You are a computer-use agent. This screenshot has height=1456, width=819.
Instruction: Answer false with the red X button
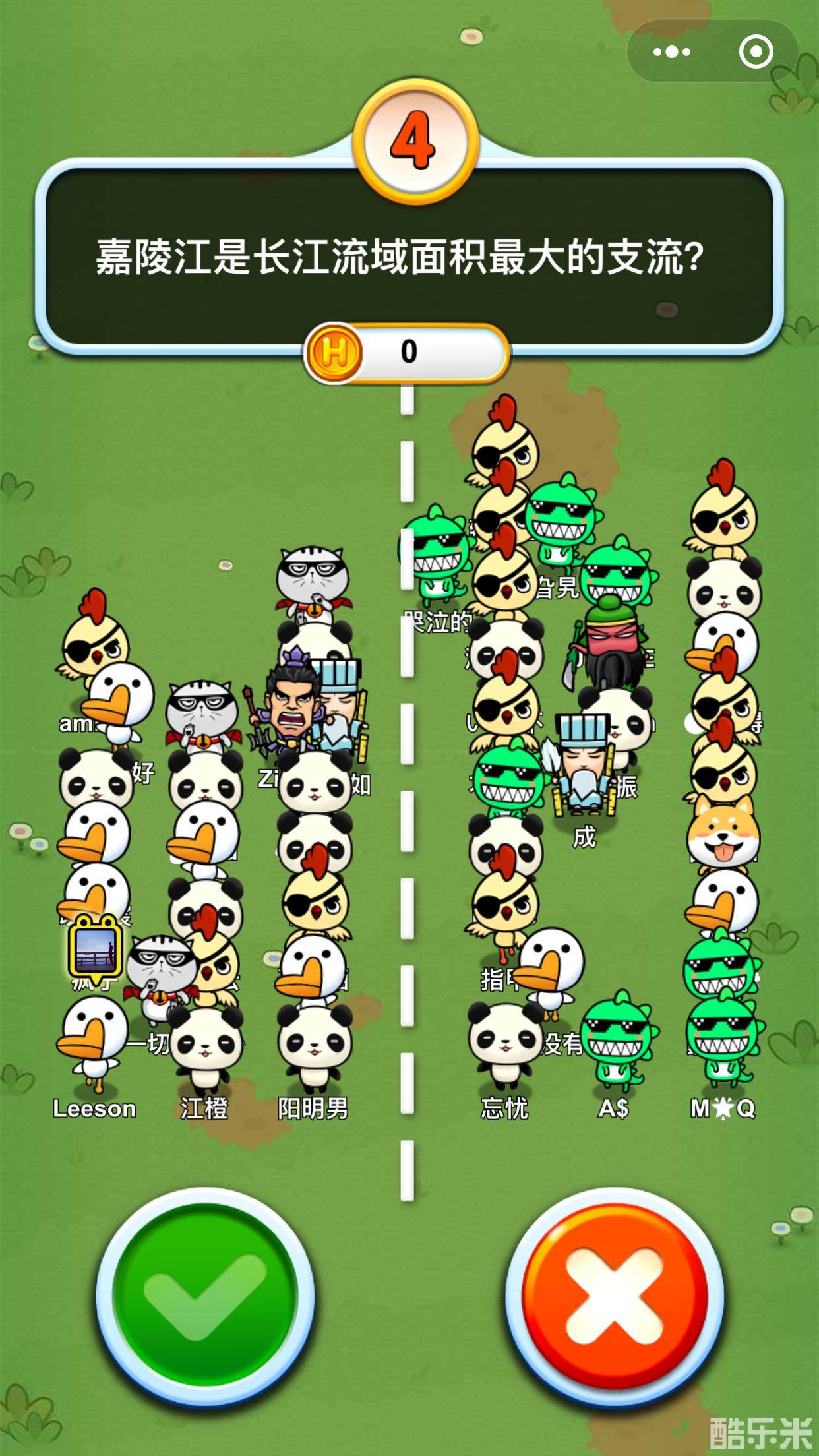click(x=614, y=1294)
